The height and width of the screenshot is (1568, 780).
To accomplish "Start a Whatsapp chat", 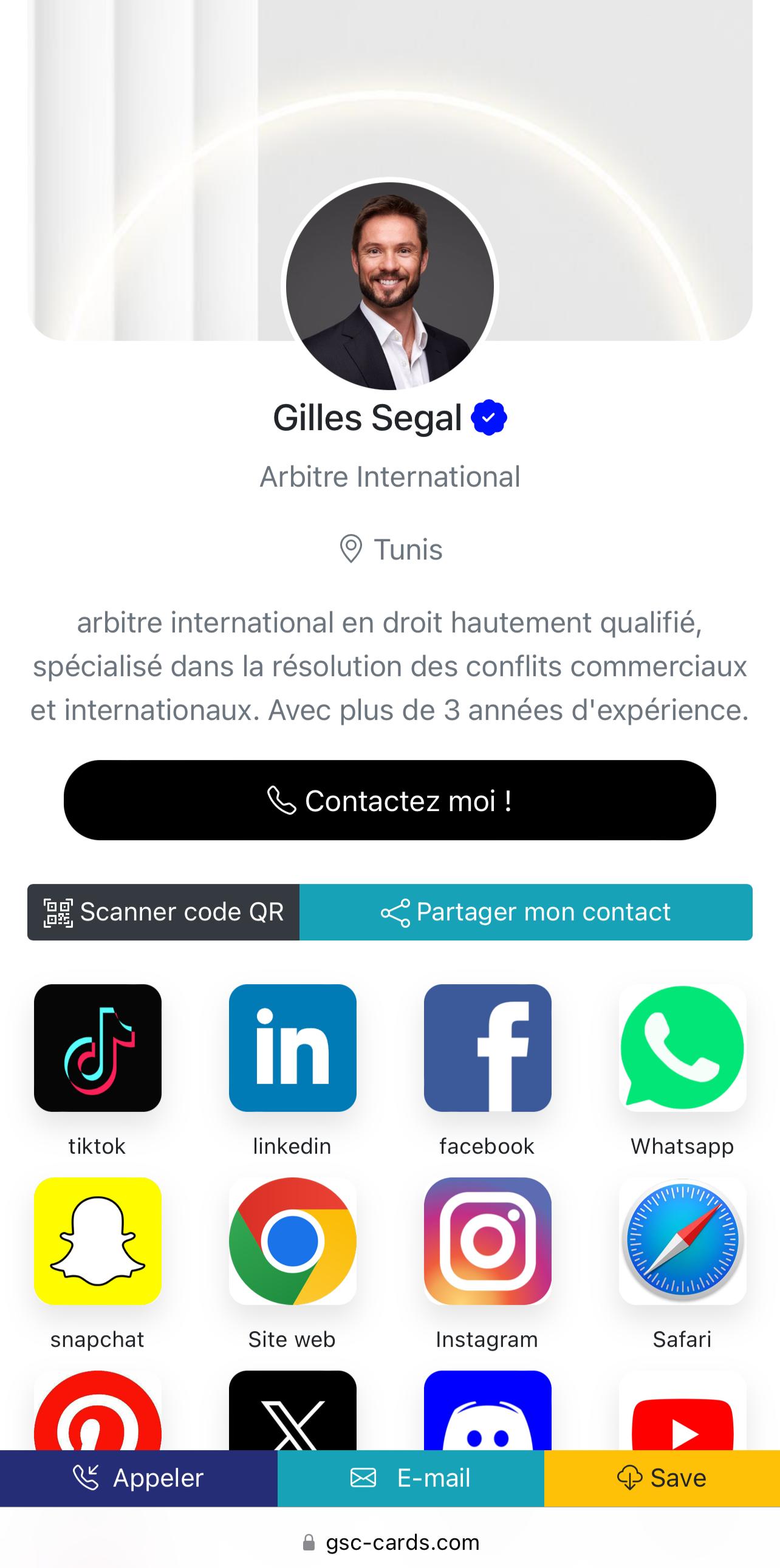I will (682, 1047).
